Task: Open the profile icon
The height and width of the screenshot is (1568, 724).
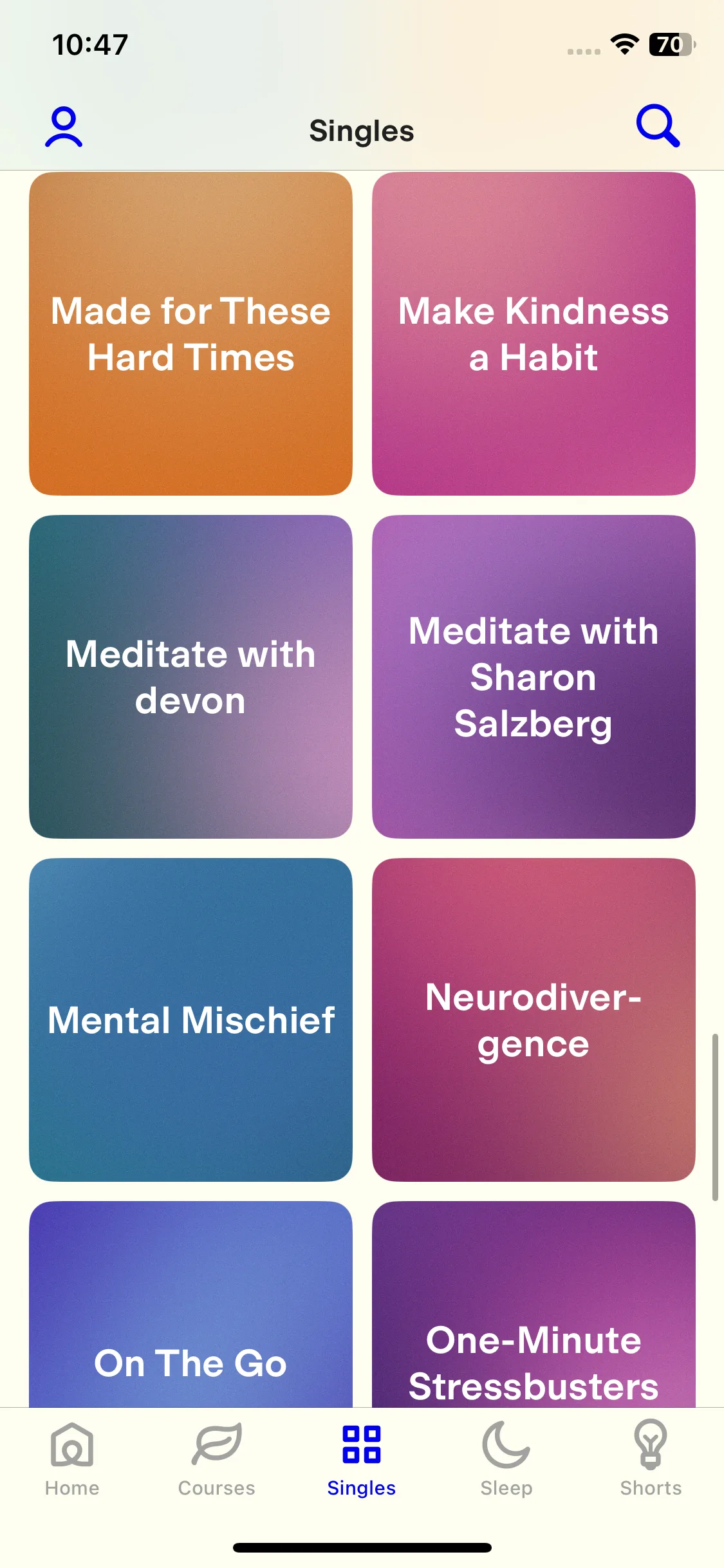Action: click(x=64, y=127)
